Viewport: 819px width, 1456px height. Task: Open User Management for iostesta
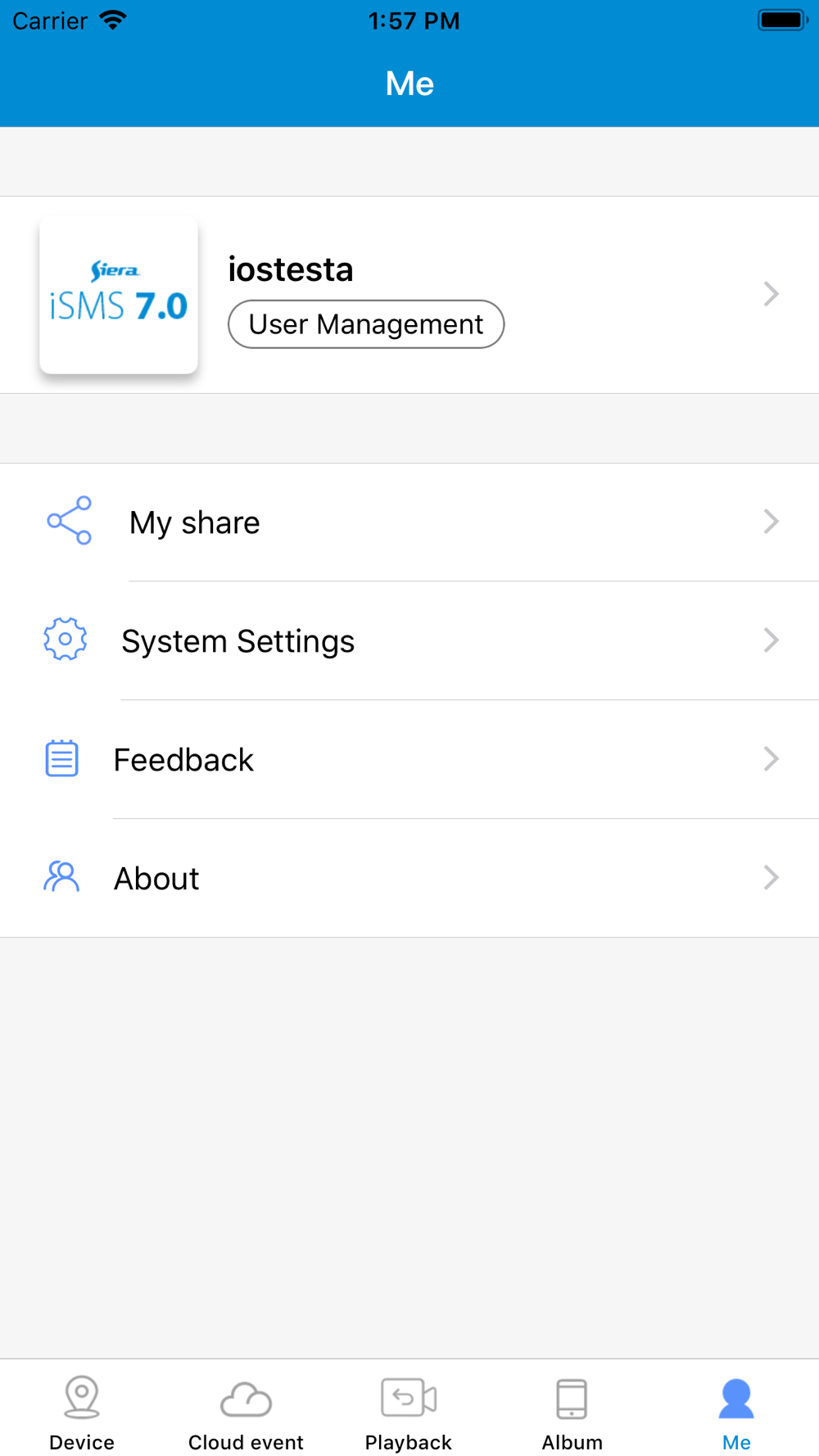[366, 324]
